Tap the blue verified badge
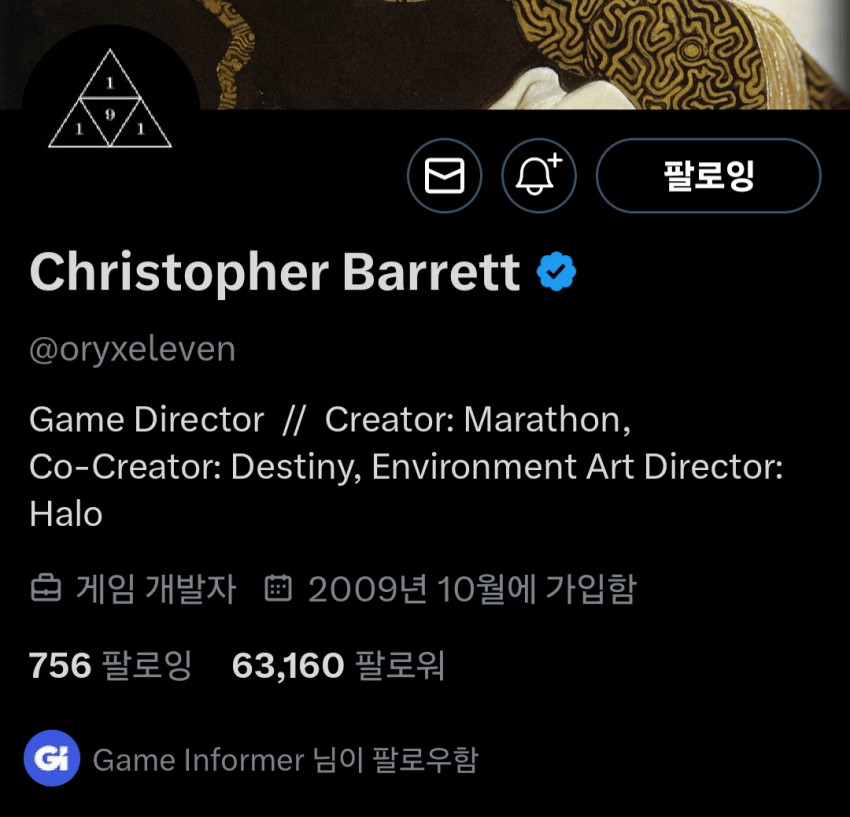The image size is (850, 817). [556, 272]
